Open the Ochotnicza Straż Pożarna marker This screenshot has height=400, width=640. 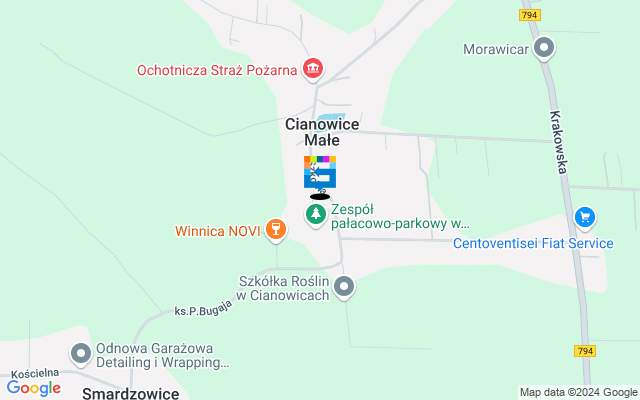tap(314, 69)
